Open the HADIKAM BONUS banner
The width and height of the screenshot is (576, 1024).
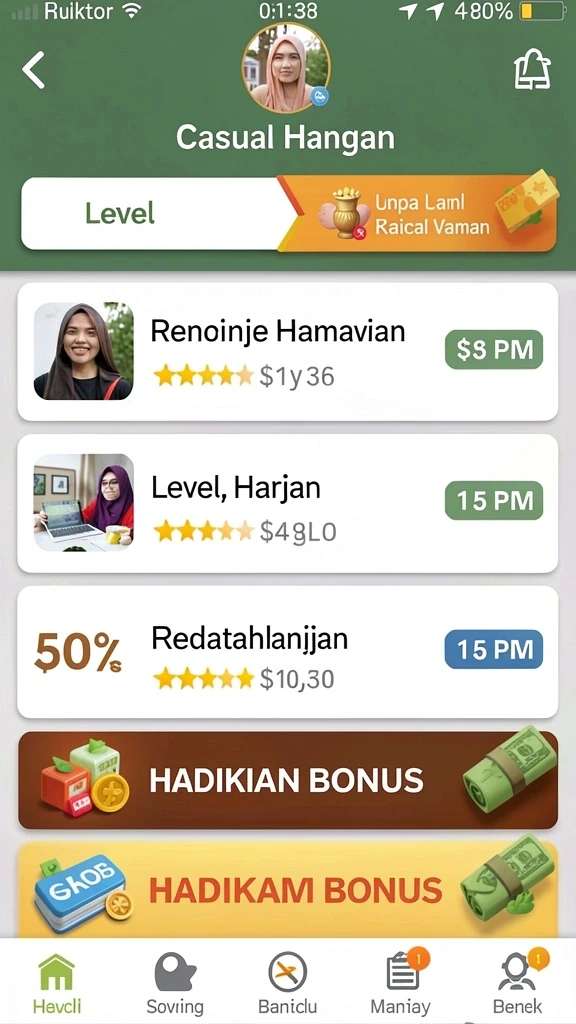(x=287, y=889)
